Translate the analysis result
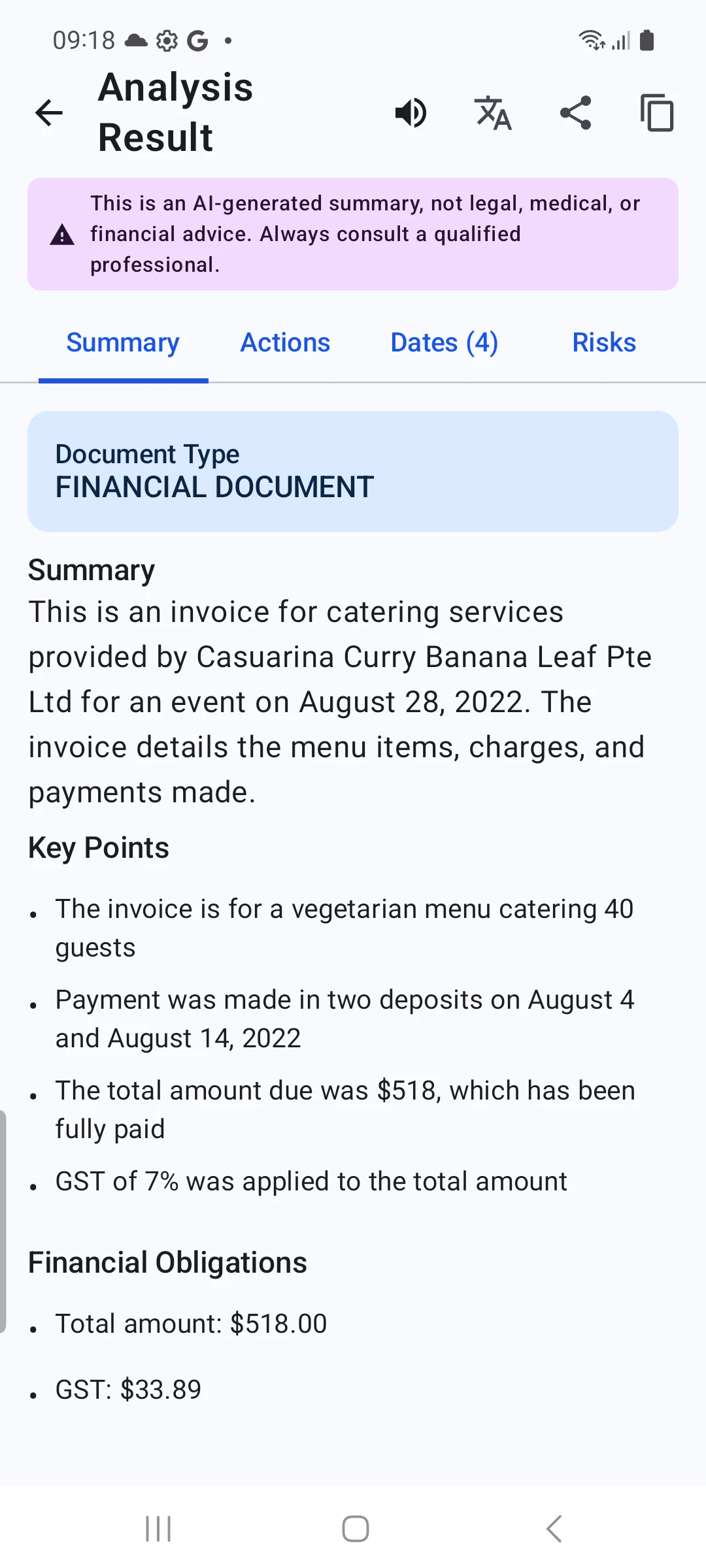 coord(493,113)
